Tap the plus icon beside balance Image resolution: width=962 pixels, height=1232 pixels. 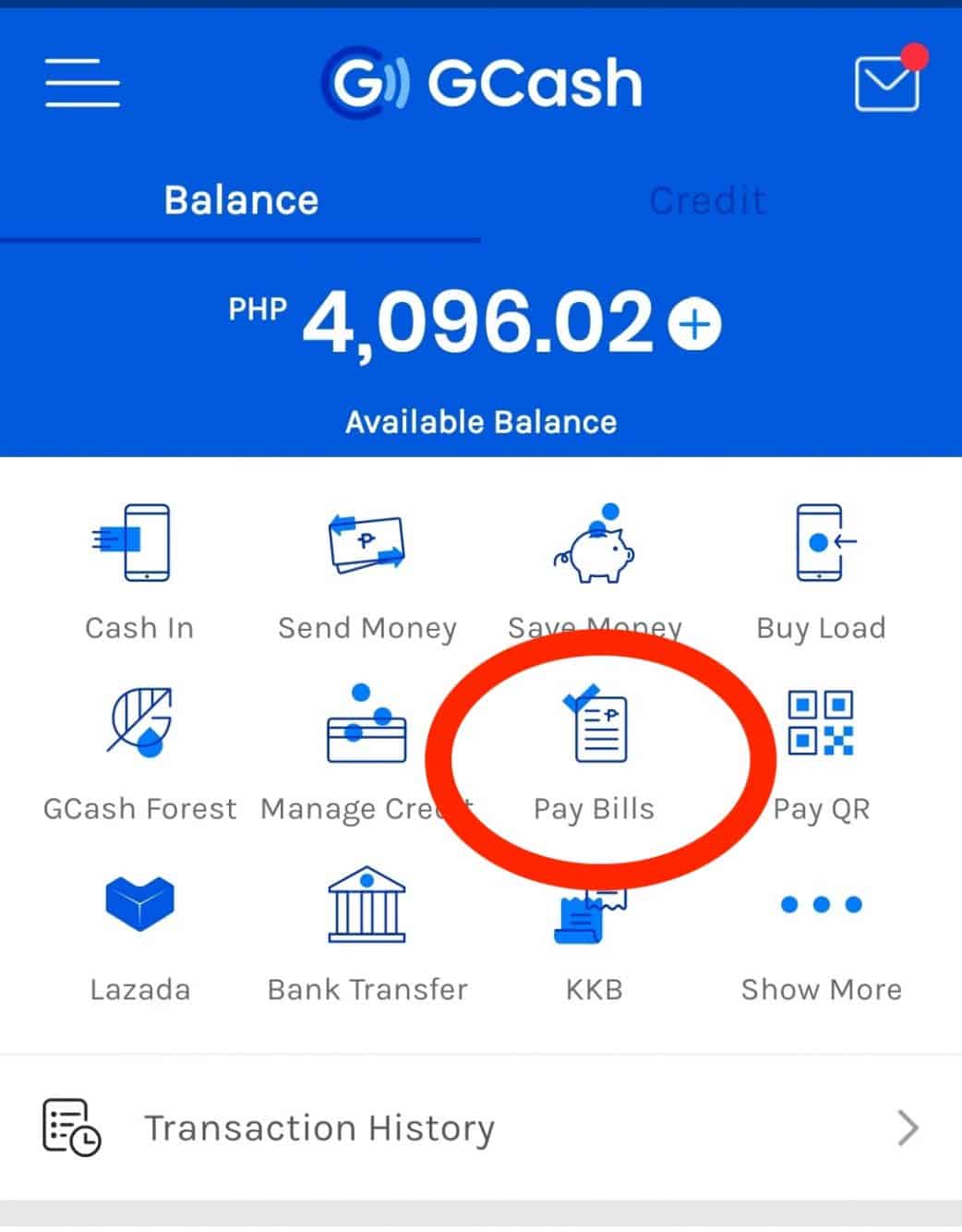pos(695,324)
